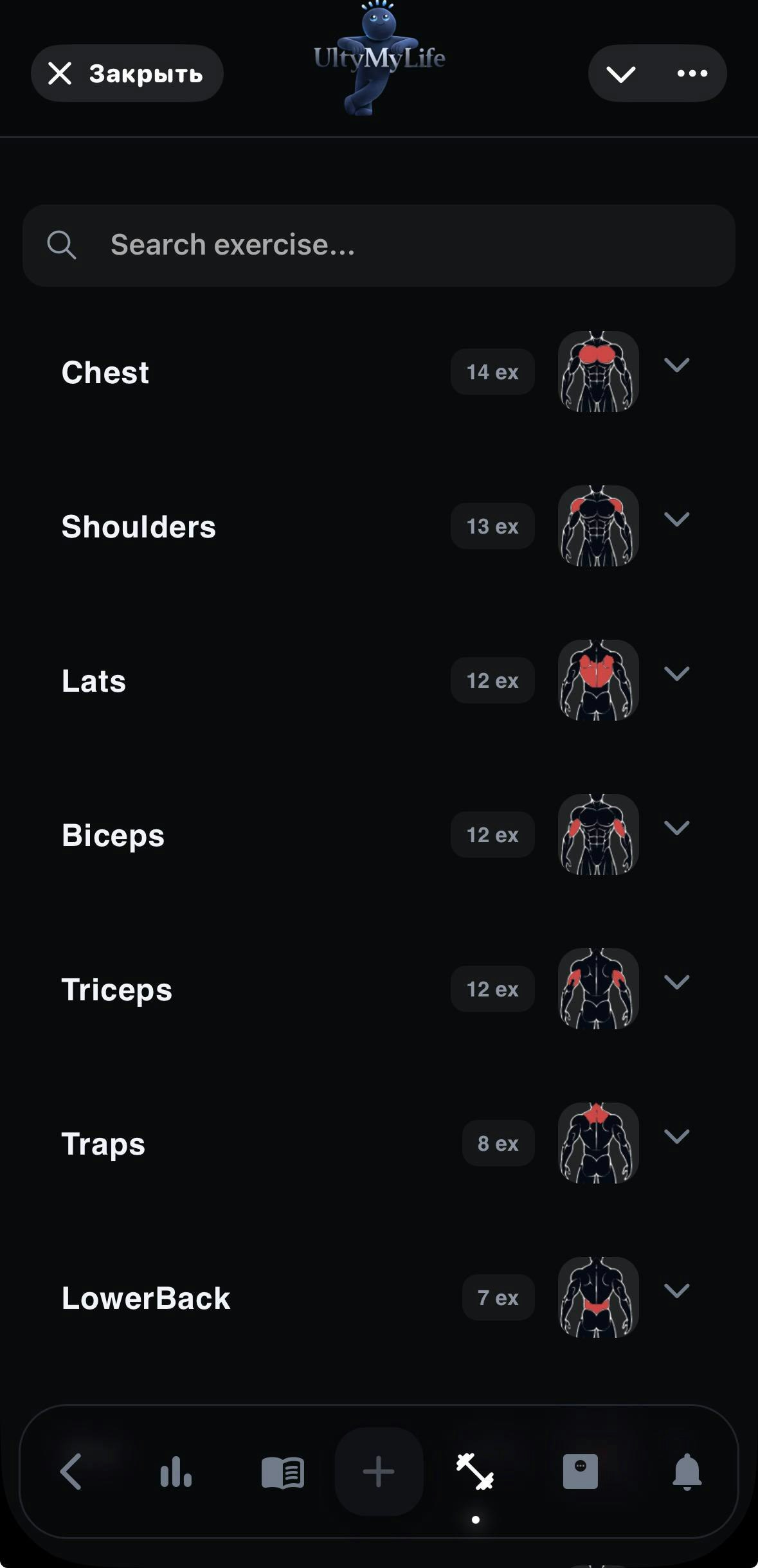
Task: Add a new entry with the plus button
Action: [379, 1472]
